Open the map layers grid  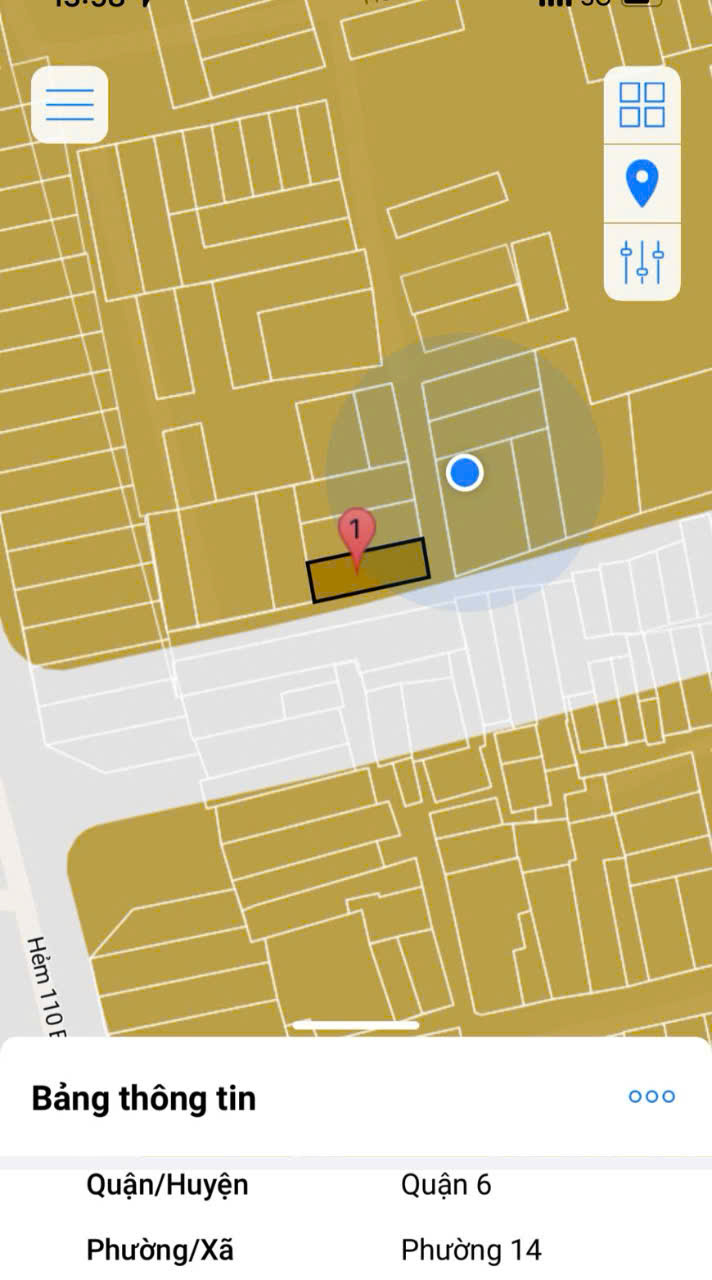(x=642, y=105)
